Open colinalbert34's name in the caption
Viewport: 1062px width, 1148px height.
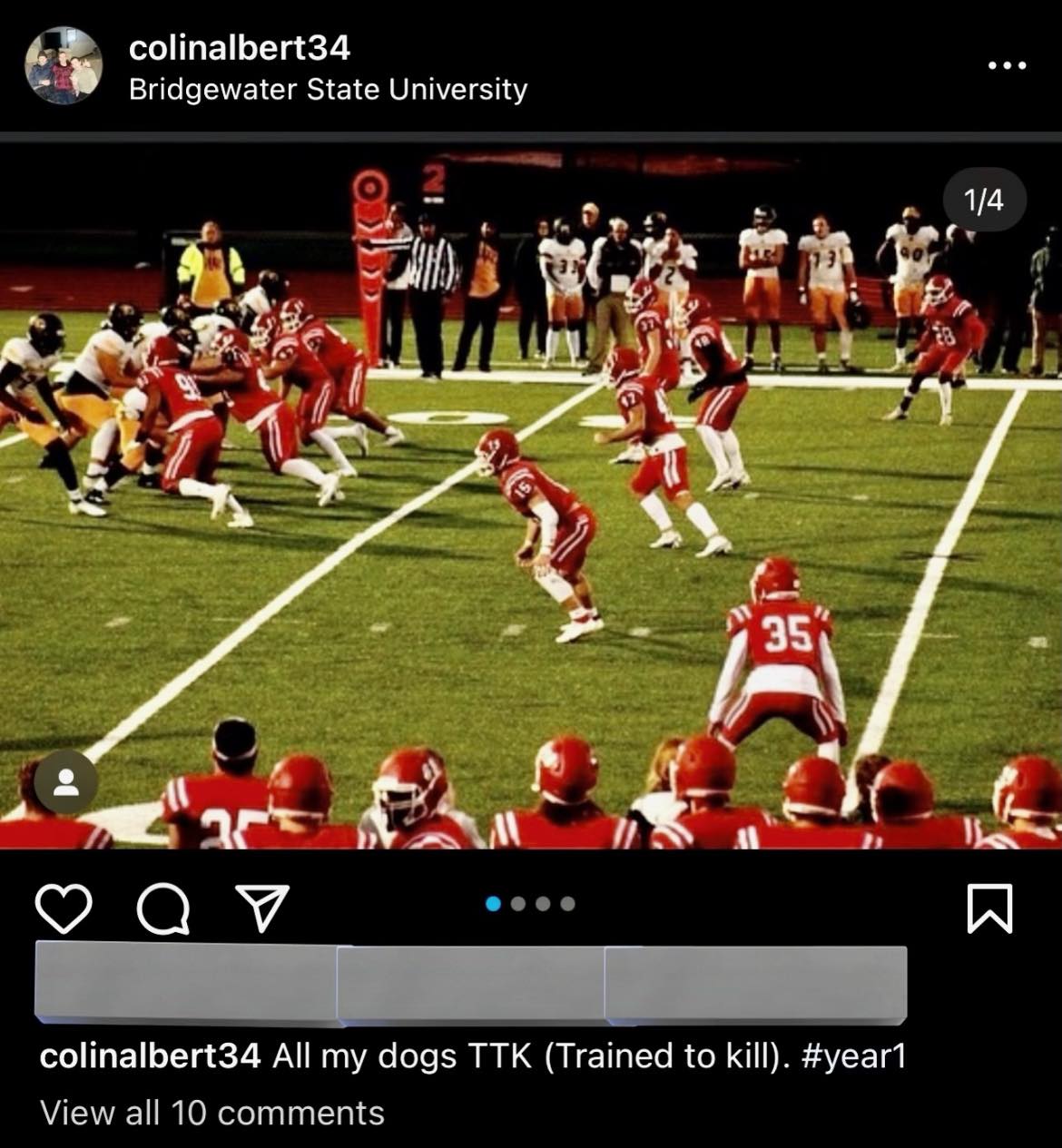tap(151, 1056)
